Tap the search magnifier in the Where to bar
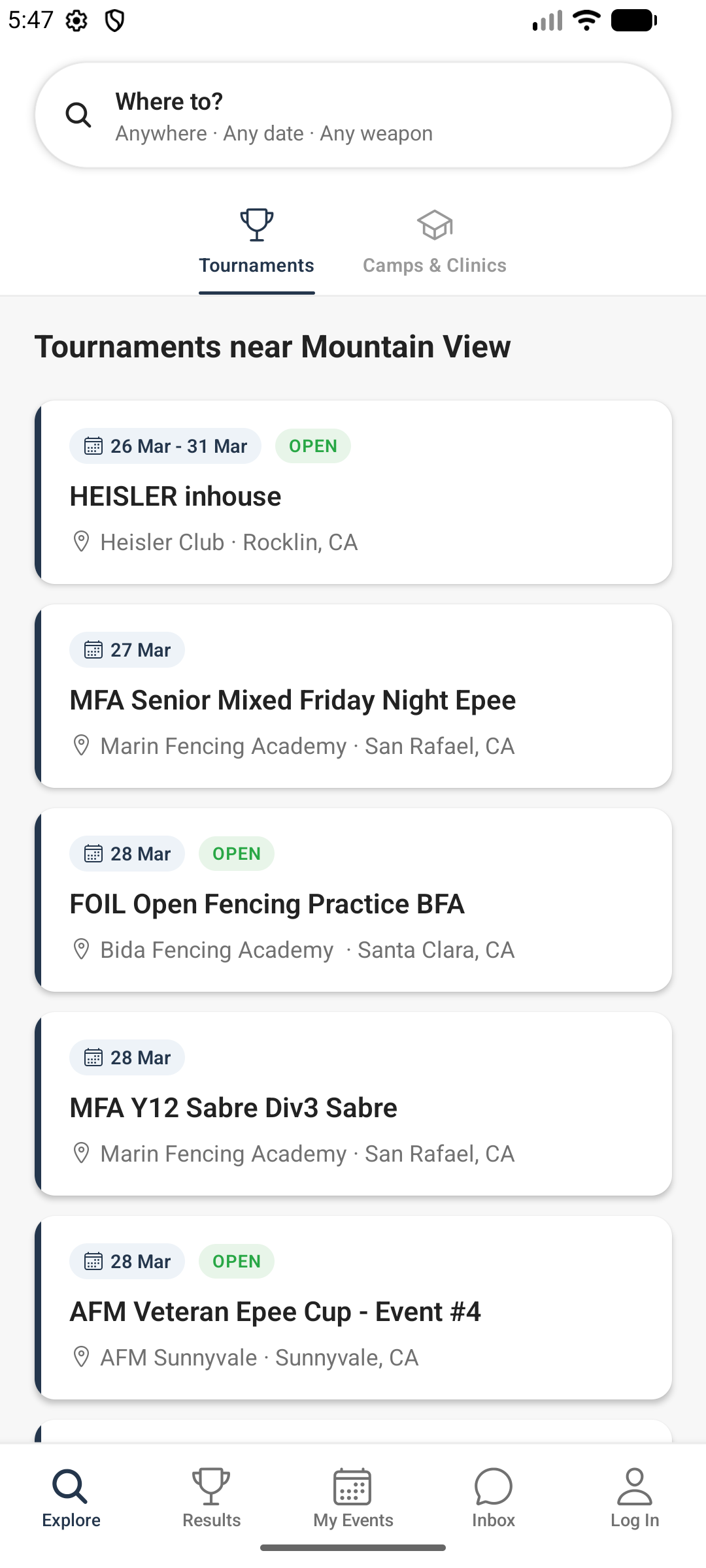Screen dimensions: 706x1568 [x=78, y=114]
